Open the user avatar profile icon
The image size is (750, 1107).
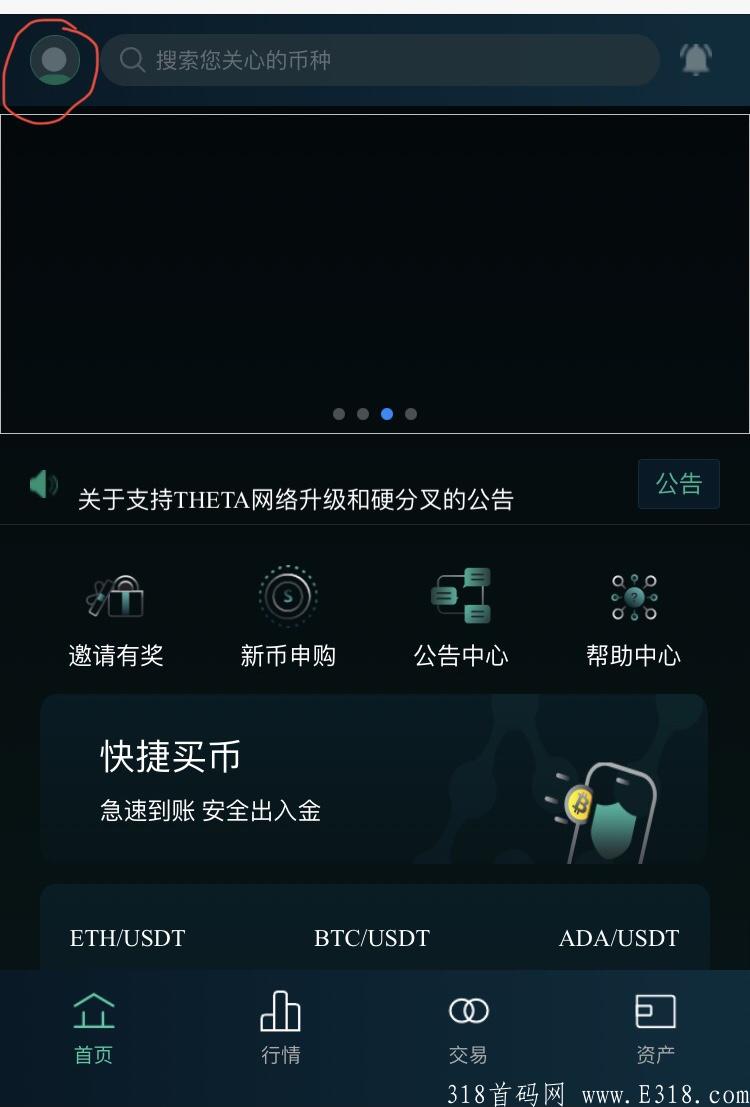pos(54,60)
